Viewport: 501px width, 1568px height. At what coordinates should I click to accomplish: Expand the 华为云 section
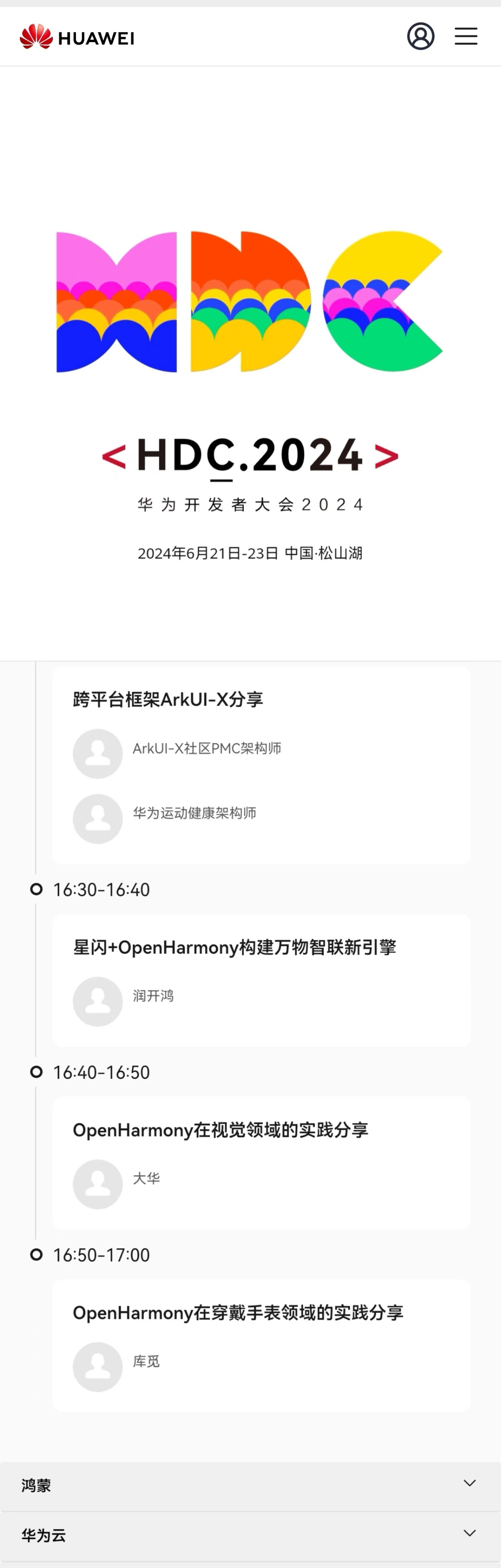pos(250,1535)
